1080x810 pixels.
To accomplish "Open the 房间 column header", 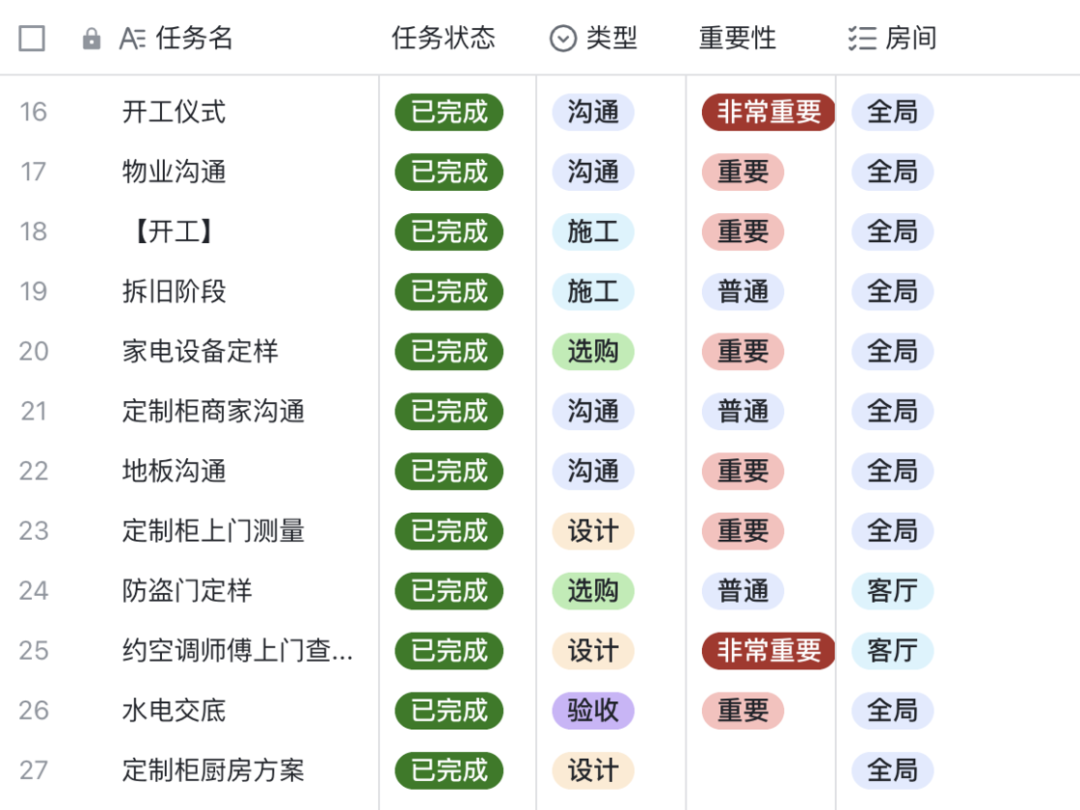I will coord(909,38).
